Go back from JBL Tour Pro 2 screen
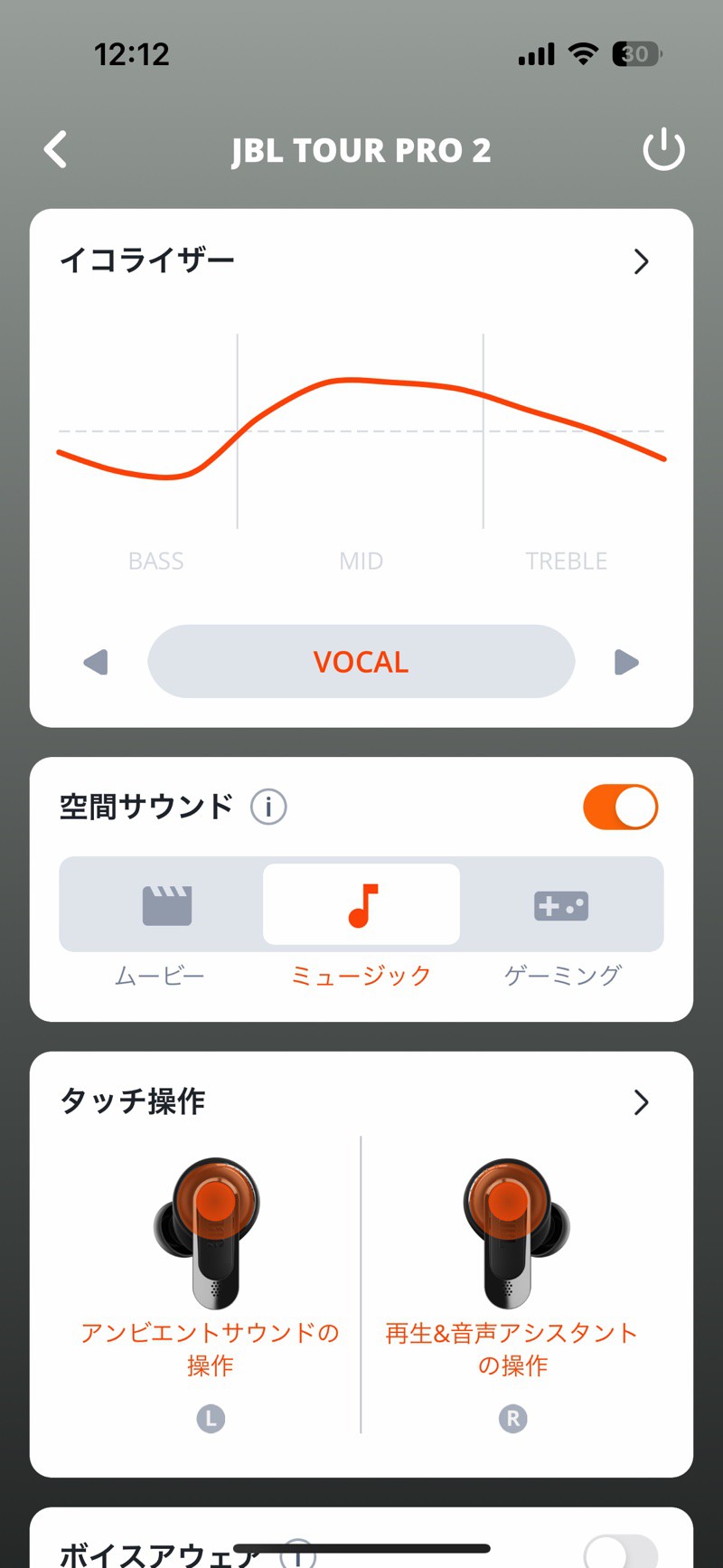 tap(56, 150)
